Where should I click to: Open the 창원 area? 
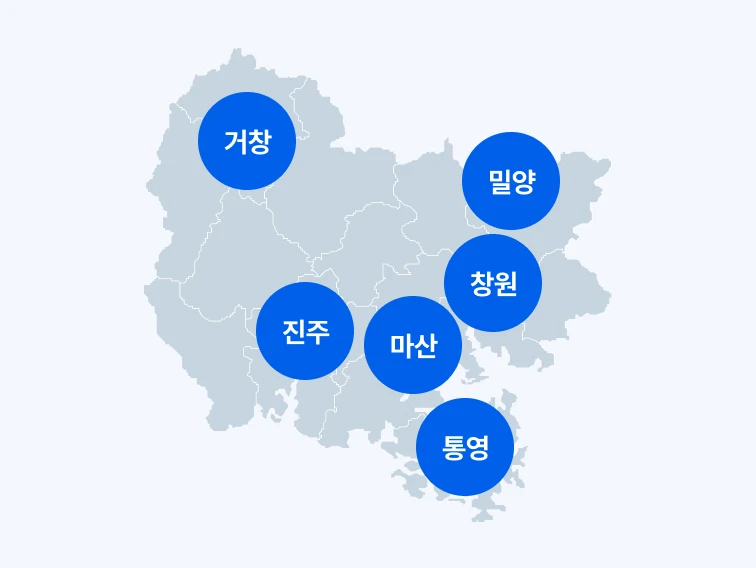pos(492,283)
